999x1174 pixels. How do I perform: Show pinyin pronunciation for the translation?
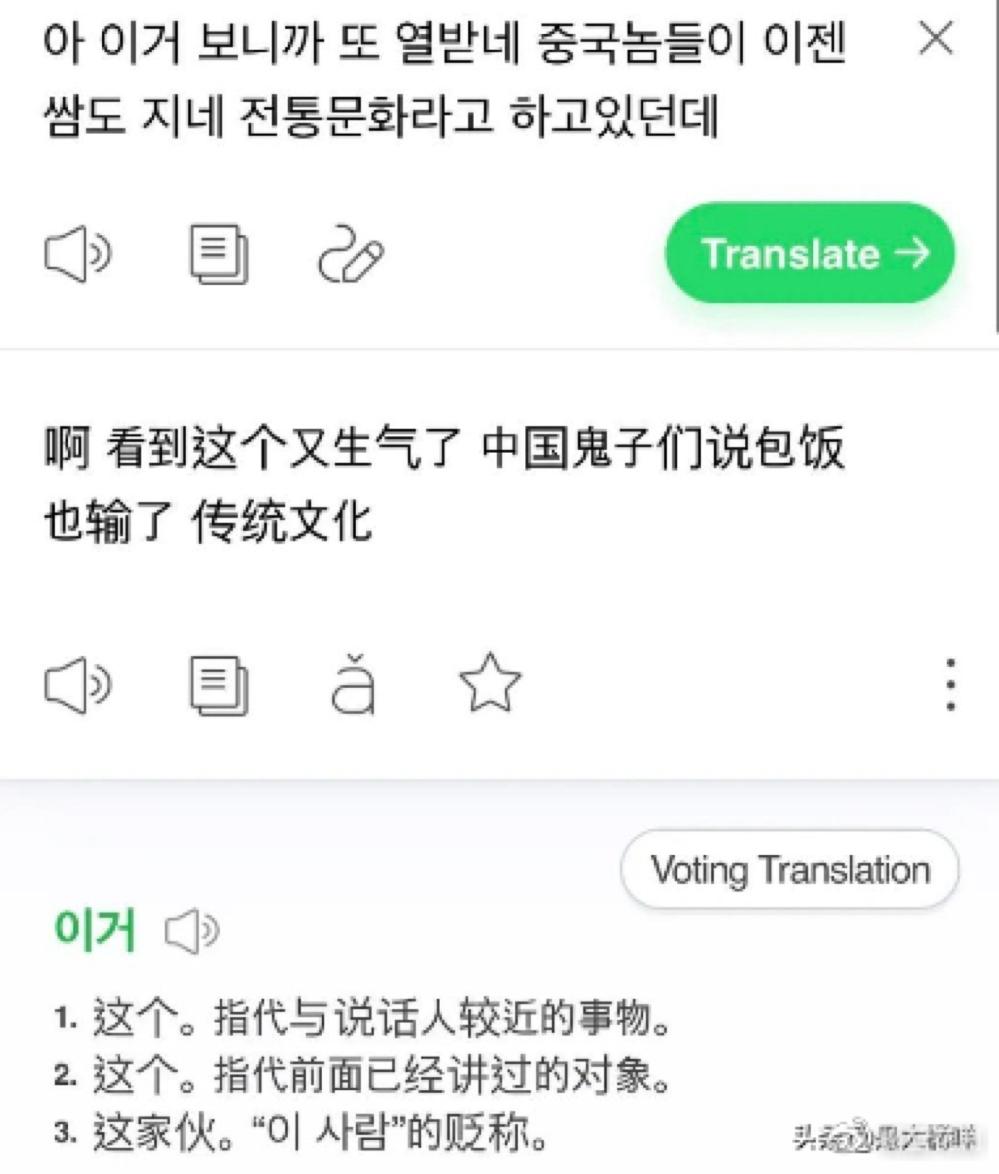352,684
